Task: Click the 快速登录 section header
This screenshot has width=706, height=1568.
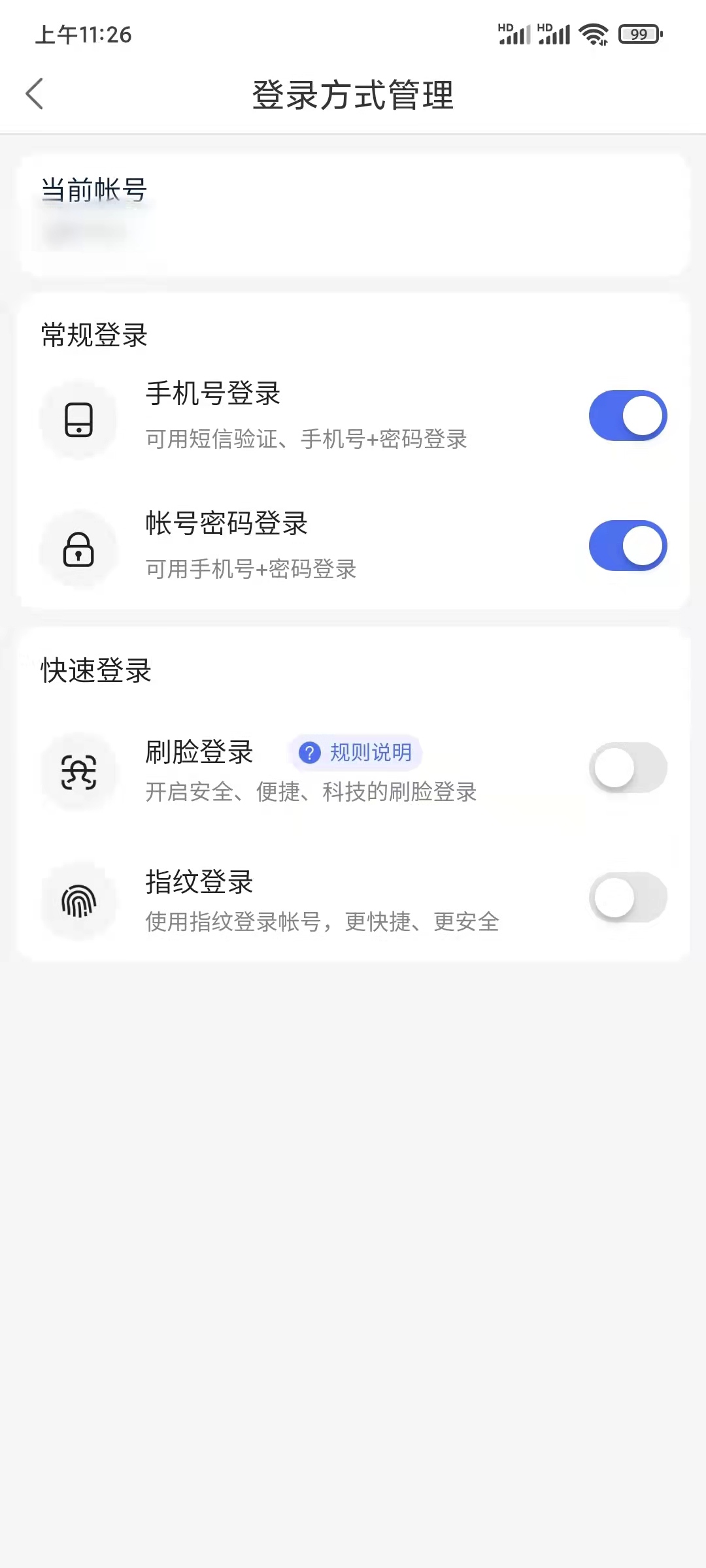Action: (94, 672)
